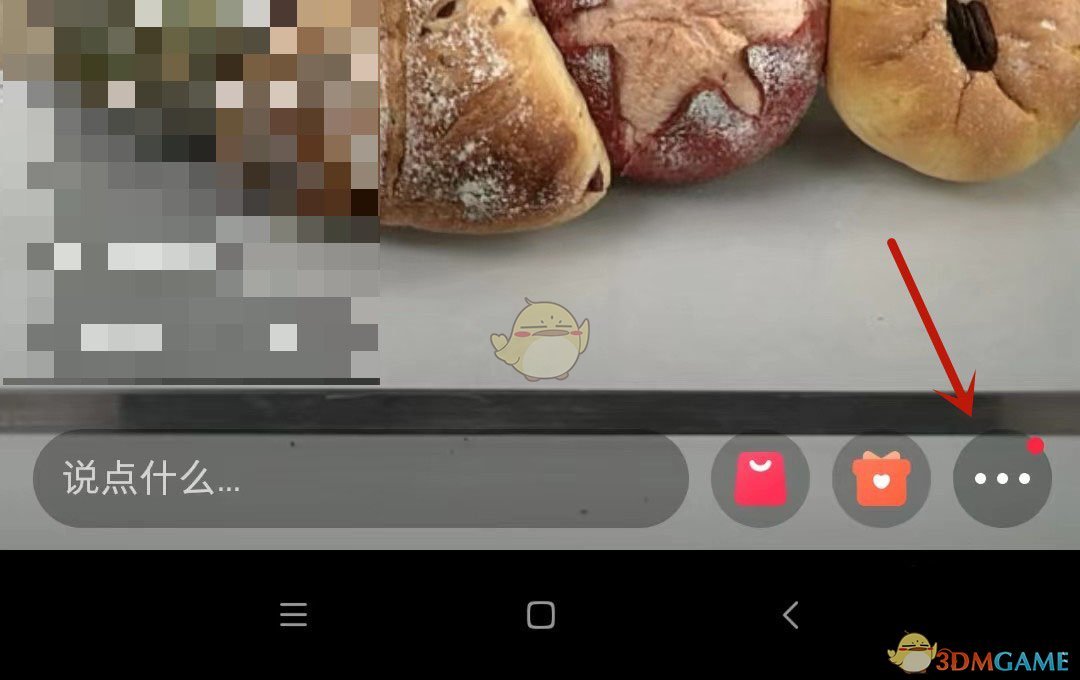Screen dimensions: 1080x680
Task: Return to the home screen
Action: tap(541, 615)
